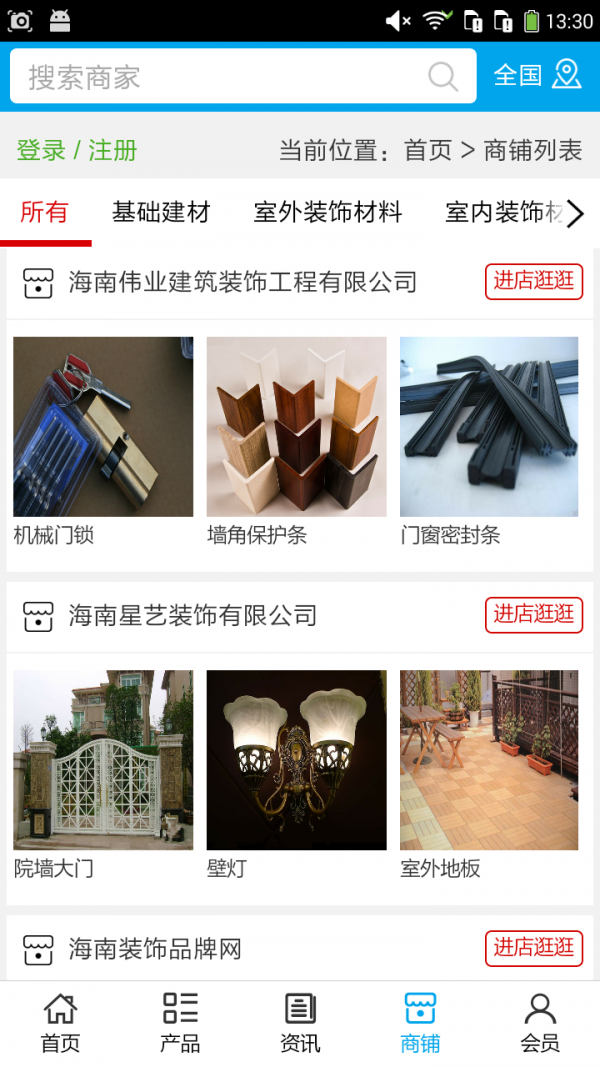
Task: Open the 登录 / 注册 link
Action: click(77, 151)
